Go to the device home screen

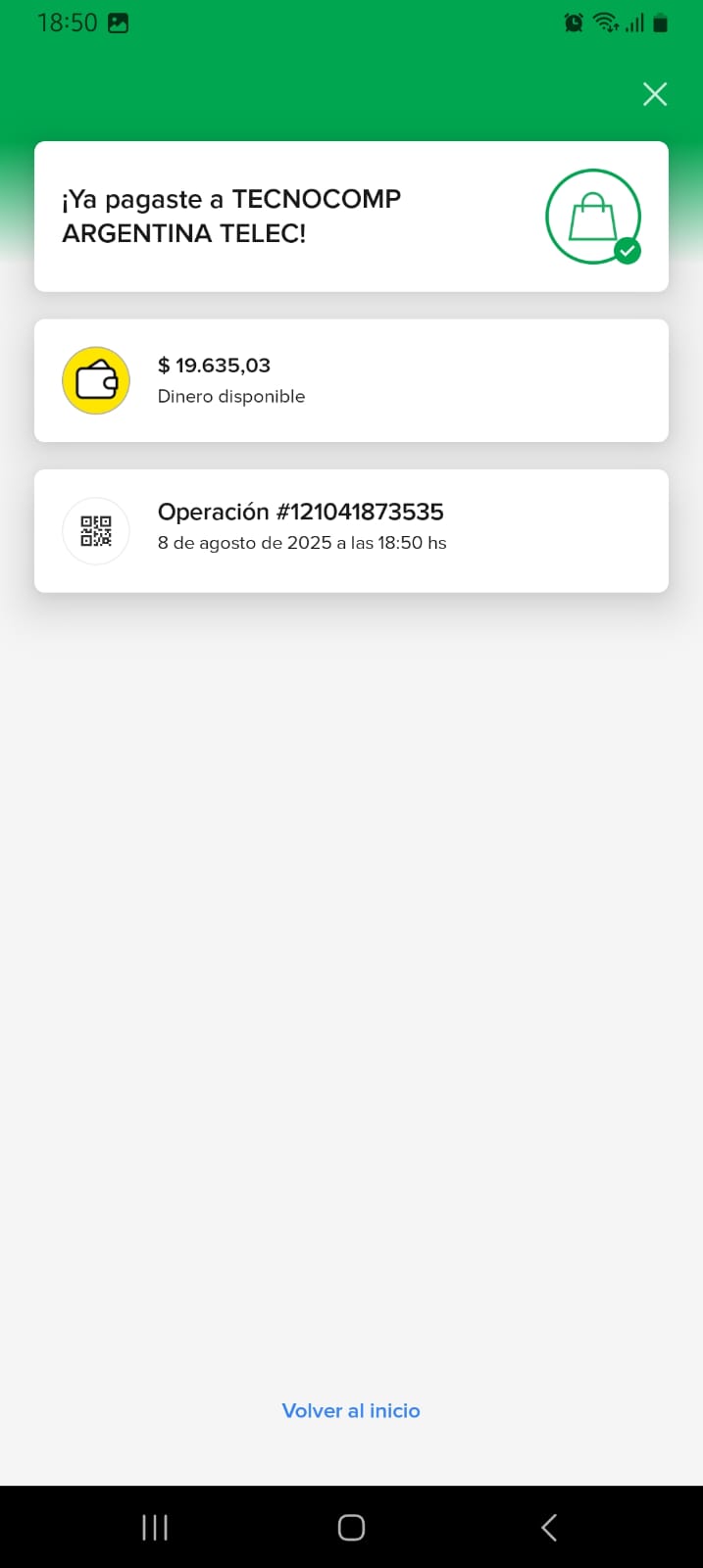pyautogui.click(x=351, y=1527)
